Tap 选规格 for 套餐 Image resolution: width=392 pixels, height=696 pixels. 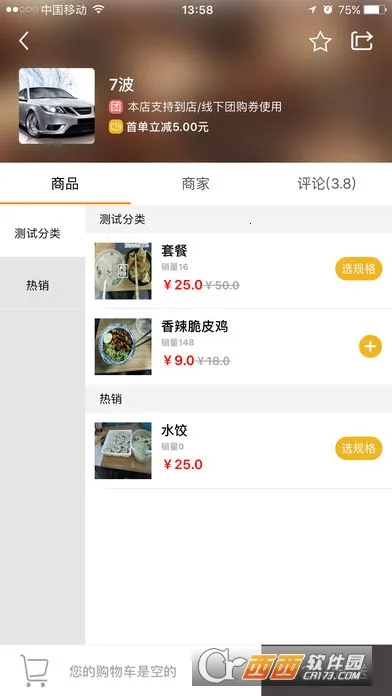click(359, 269)
